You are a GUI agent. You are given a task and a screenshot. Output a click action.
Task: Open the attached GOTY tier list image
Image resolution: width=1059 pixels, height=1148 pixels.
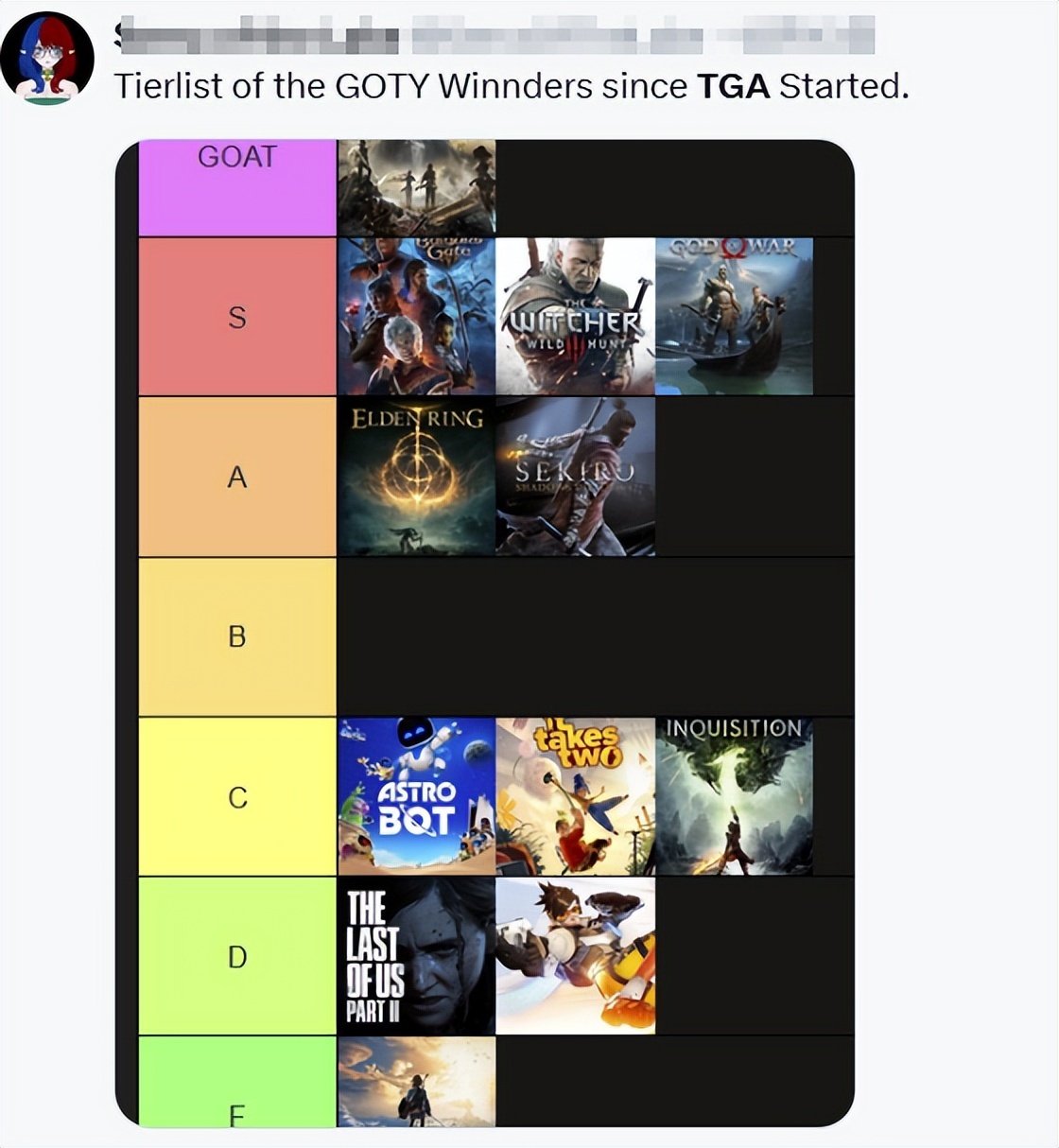coord(485,633)
